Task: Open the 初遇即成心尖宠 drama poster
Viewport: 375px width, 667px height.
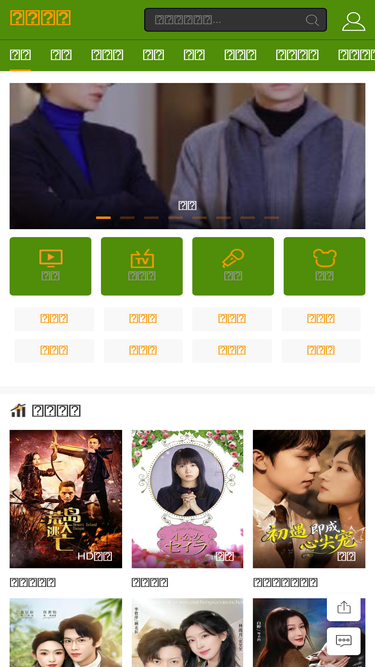Action: (x=309, y=499)
